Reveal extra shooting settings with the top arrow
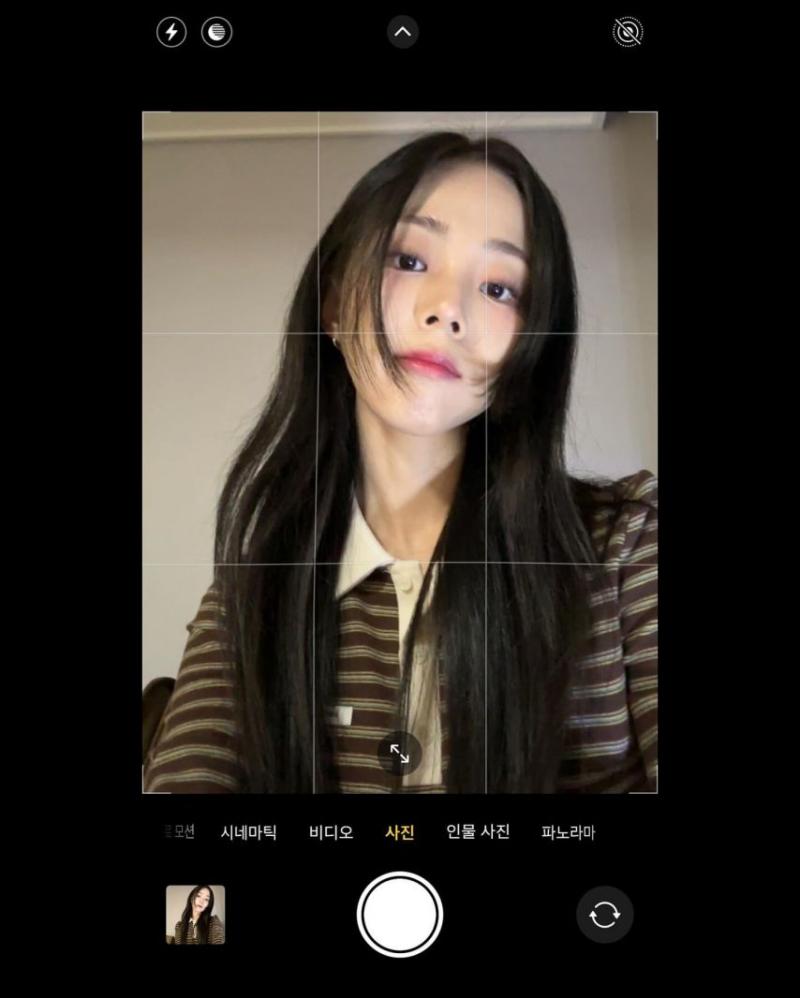This screenshot has height=998, width=800. coord(403,31)
